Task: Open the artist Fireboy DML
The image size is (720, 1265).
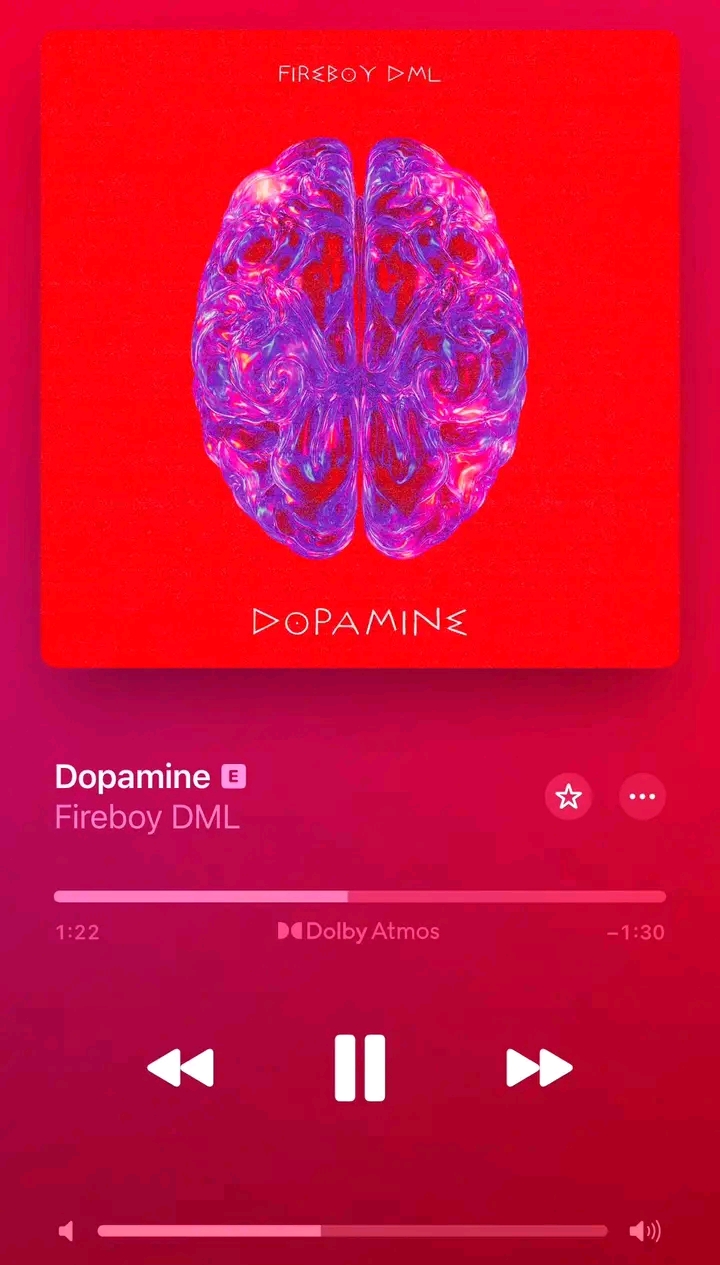Action: click(147, 817)
